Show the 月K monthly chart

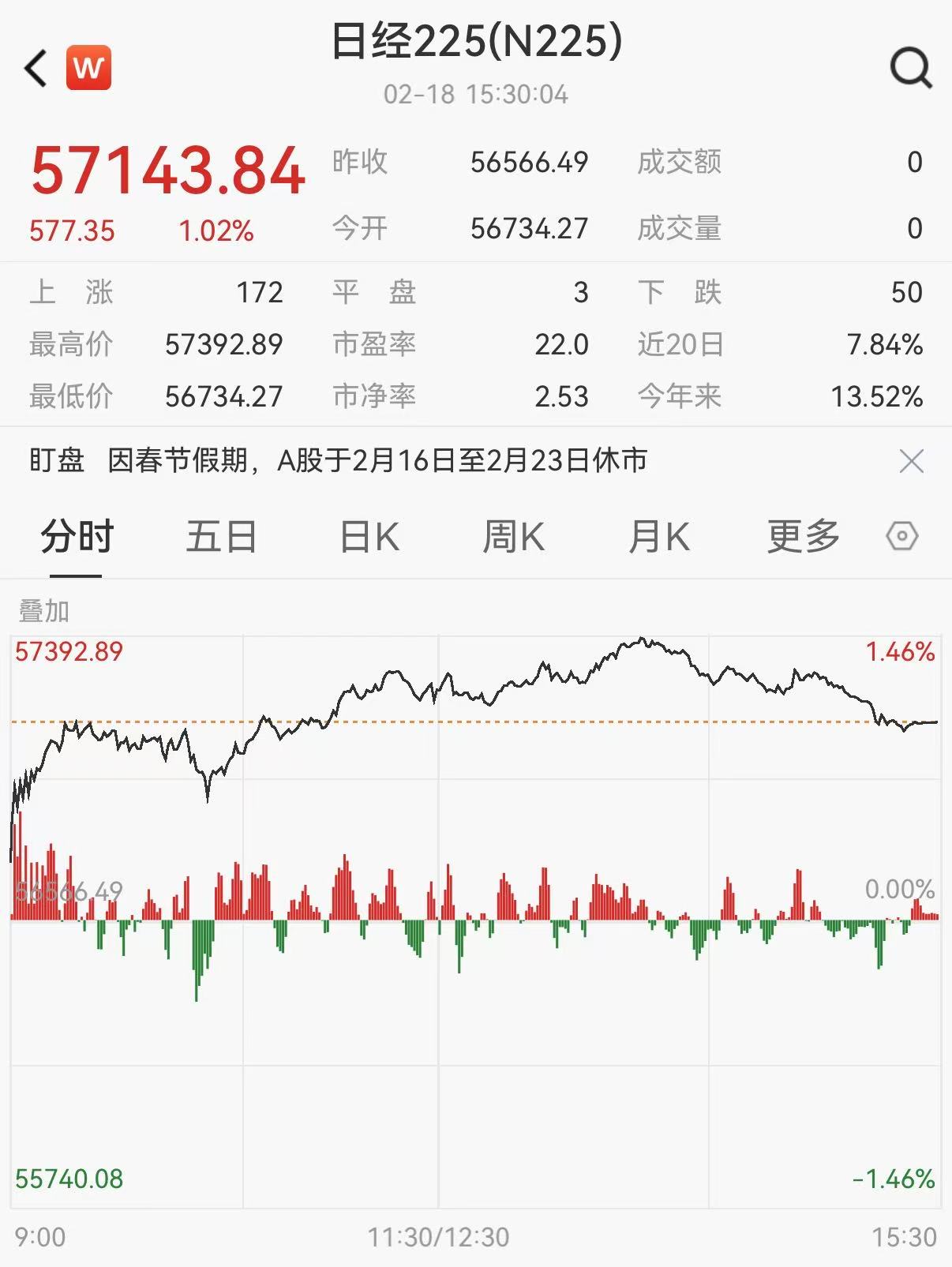(658, 538)
